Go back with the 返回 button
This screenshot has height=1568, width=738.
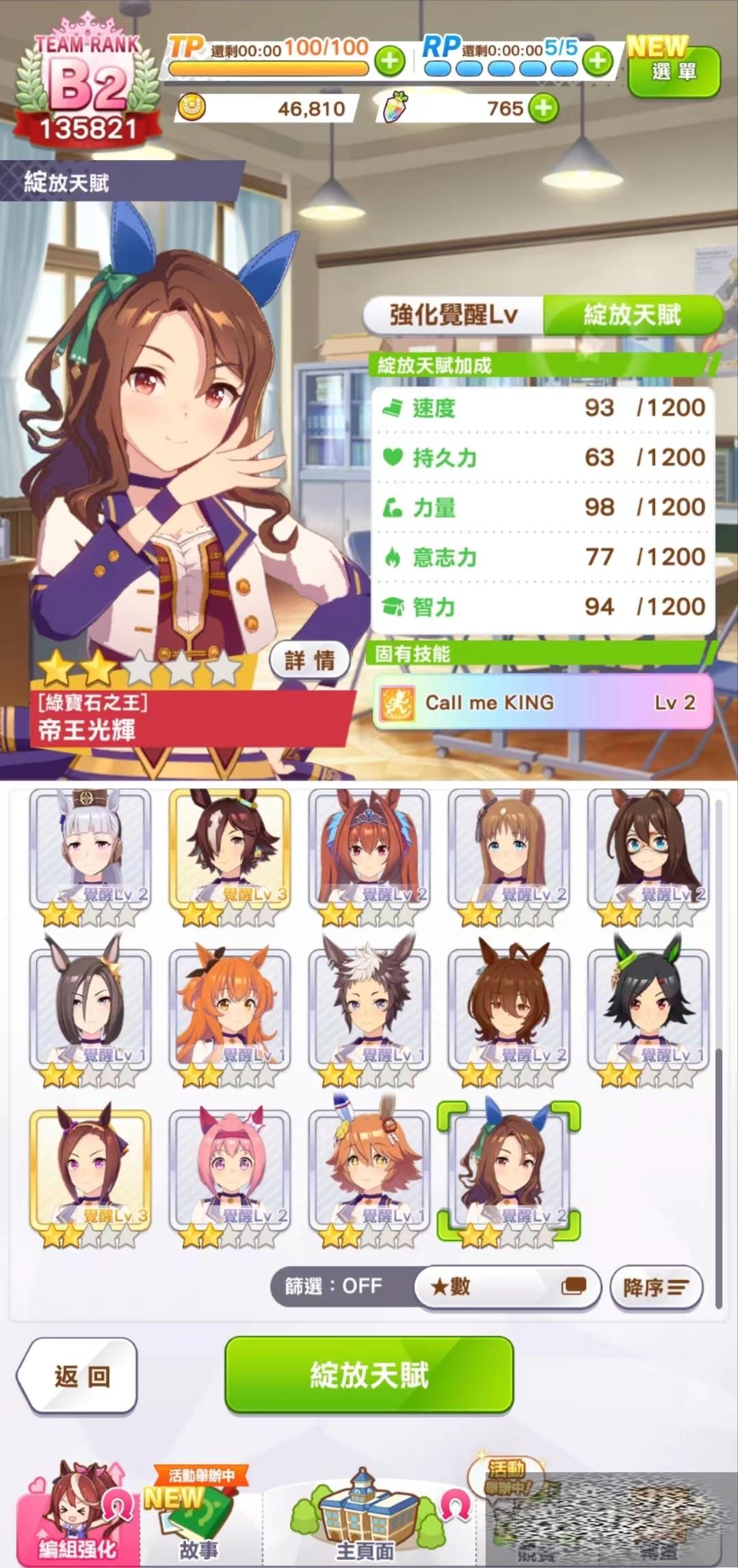79,1376
